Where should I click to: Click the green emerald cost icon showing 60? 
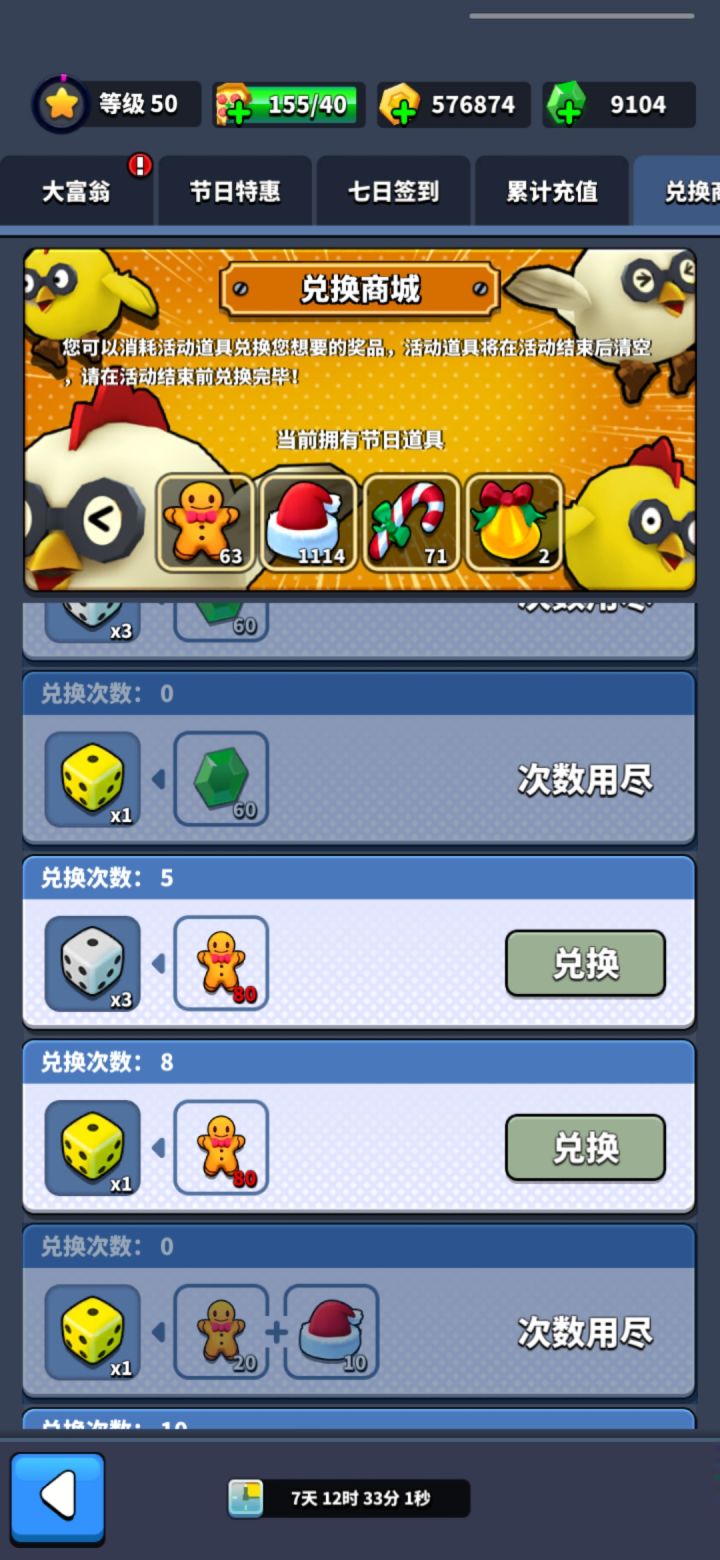(x=221, y=779)
